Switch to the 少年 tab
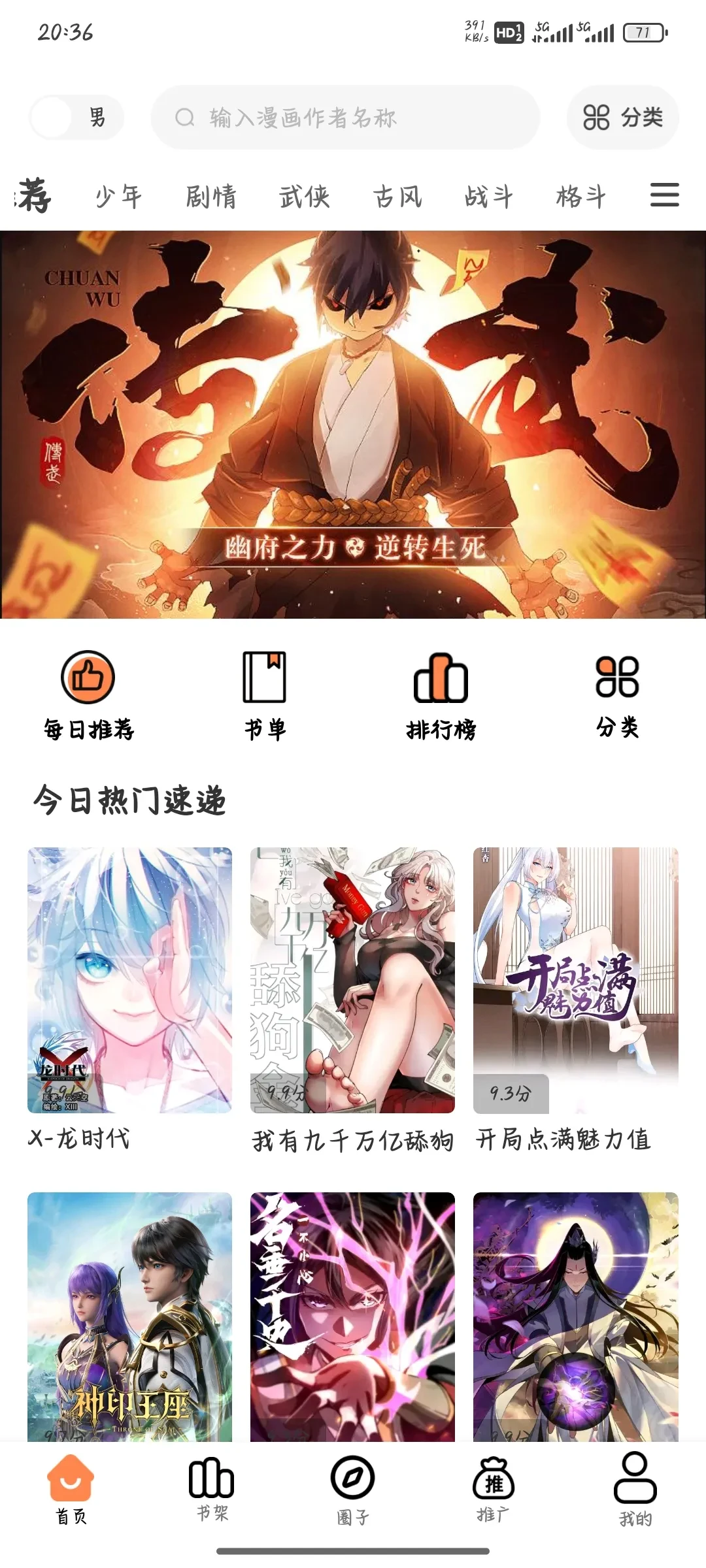This screenshot has width=706, height=1568. (x=119, y=197)
